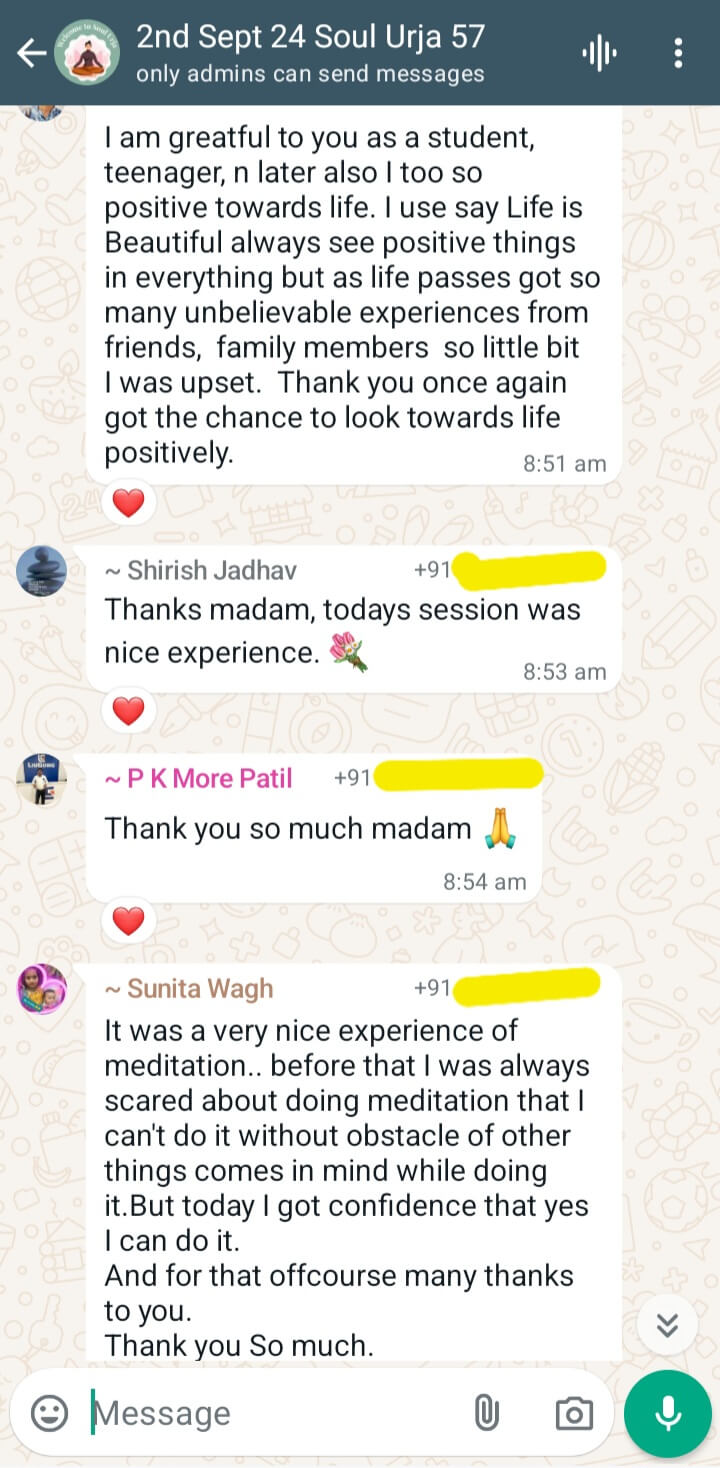Record a voice message with the microphone

[x=668, y=1413]
